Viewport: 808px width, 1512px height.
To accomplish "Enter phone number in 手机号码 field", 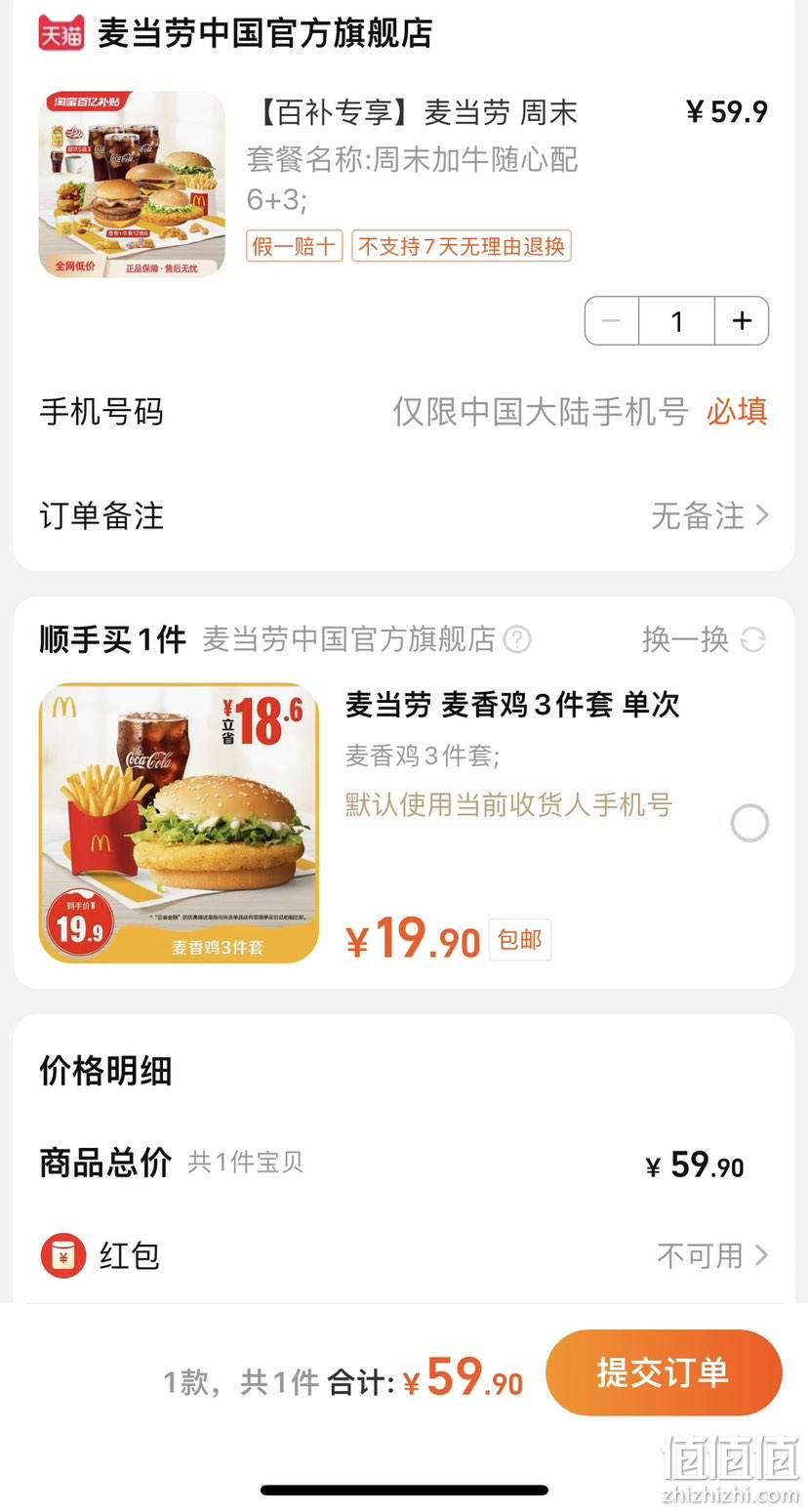I will click(404, 411).
